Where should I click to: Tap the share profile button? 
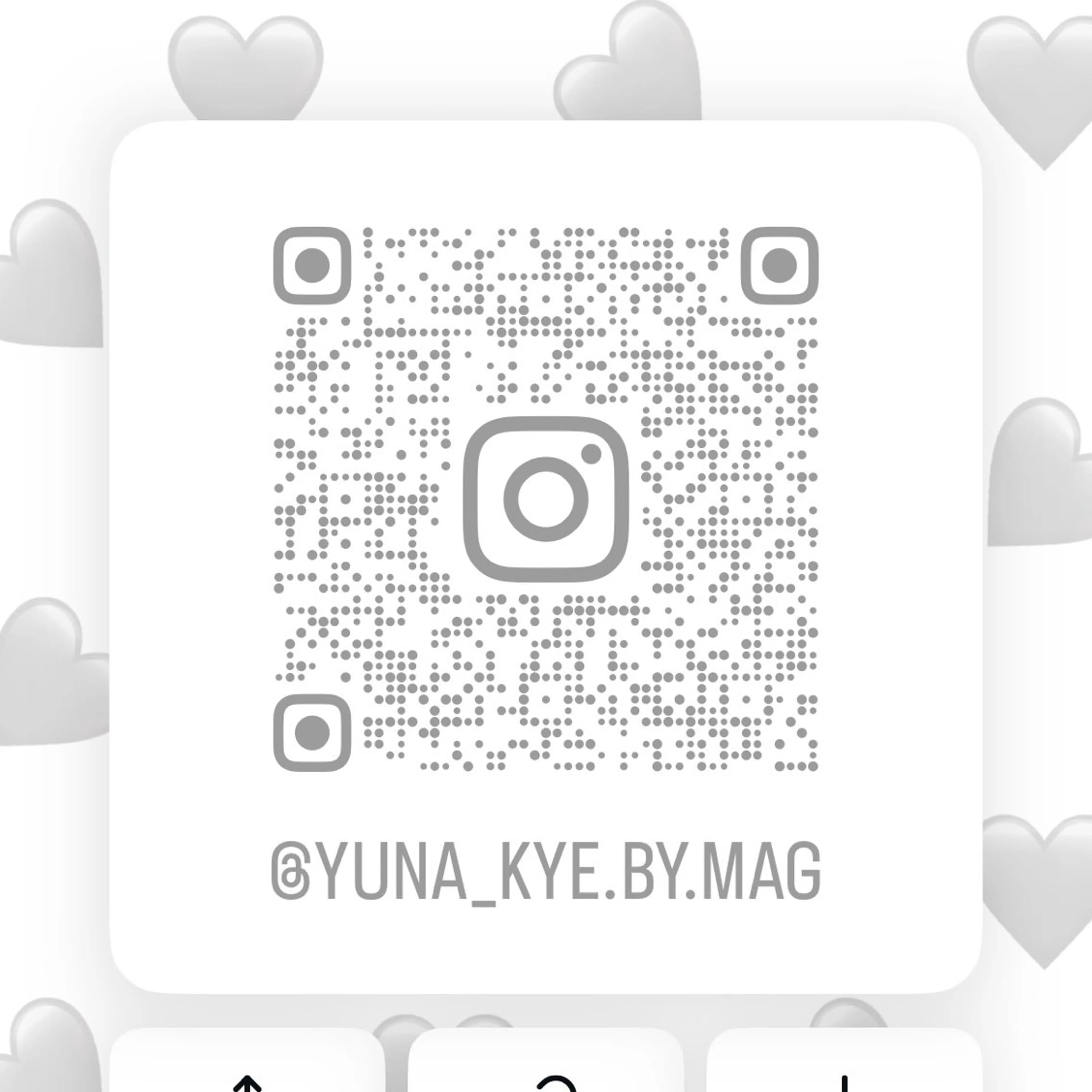point(247,1068)
